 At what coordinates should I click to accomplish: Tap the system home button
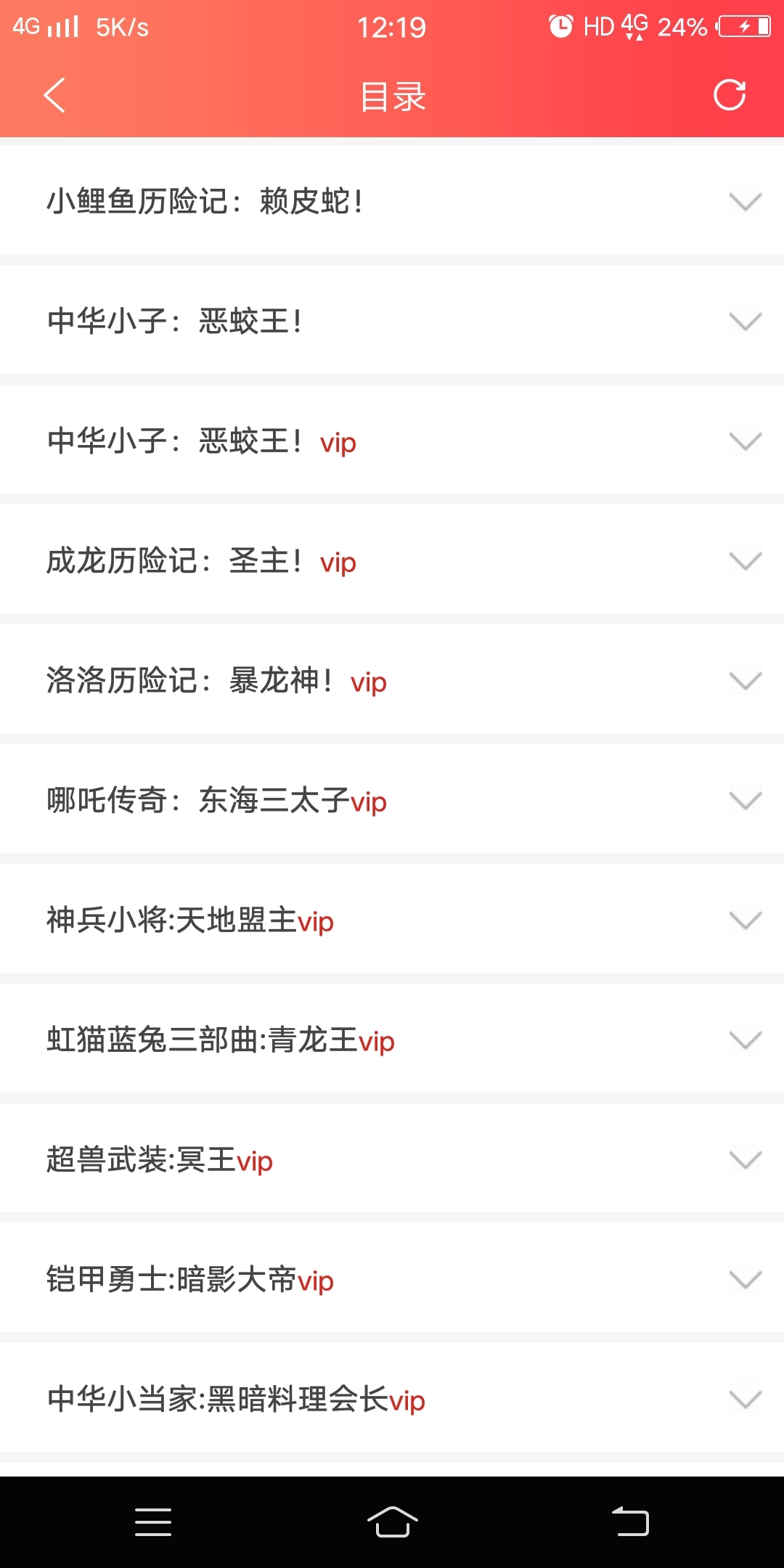click(x=392, y=1522)
